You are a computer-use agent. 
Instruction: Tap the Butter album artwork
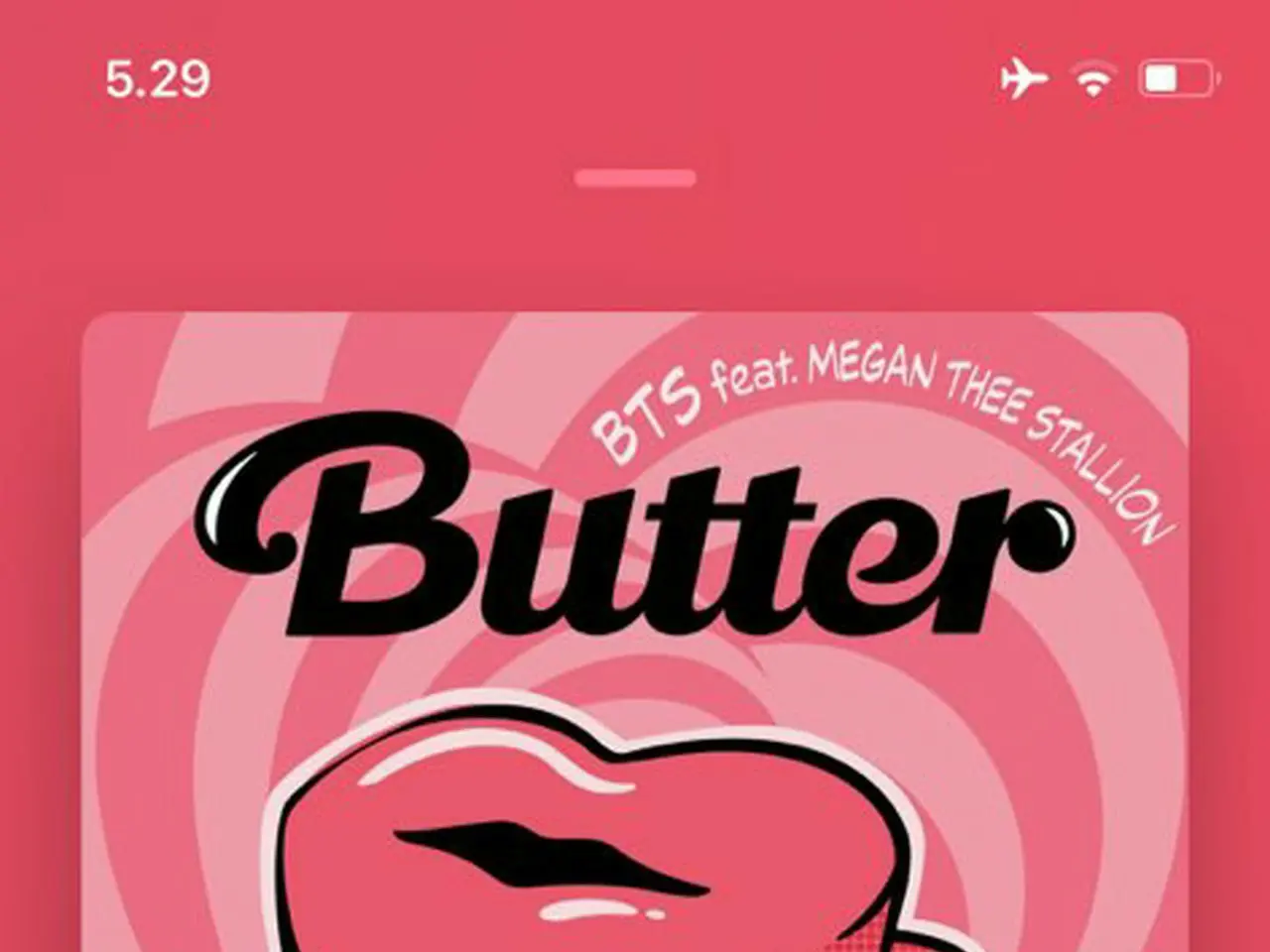point(635,635)
